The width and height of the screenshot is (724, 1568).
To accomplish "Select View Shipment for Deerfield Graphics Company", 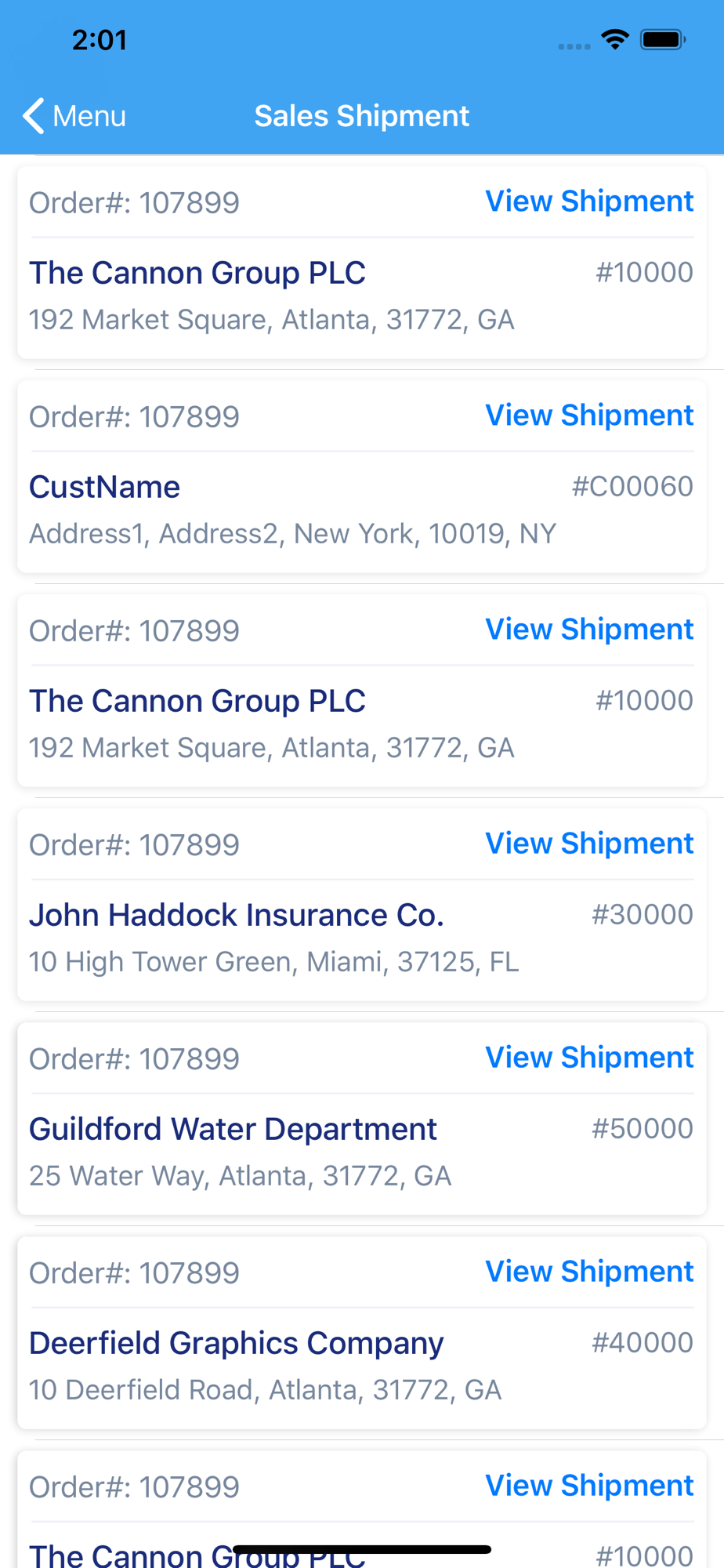I will 589,1272.
